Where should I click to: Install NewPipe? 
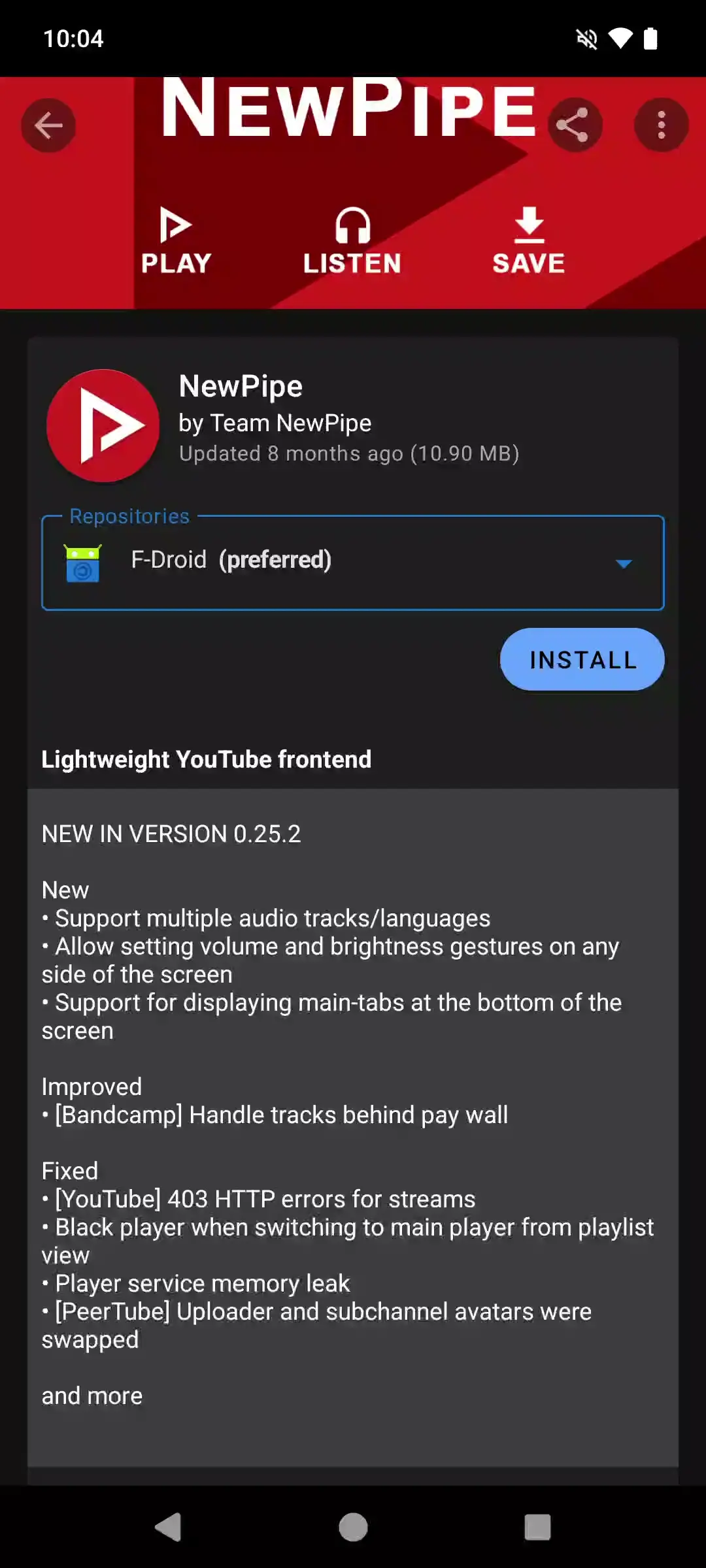click(x=582, y=660)
